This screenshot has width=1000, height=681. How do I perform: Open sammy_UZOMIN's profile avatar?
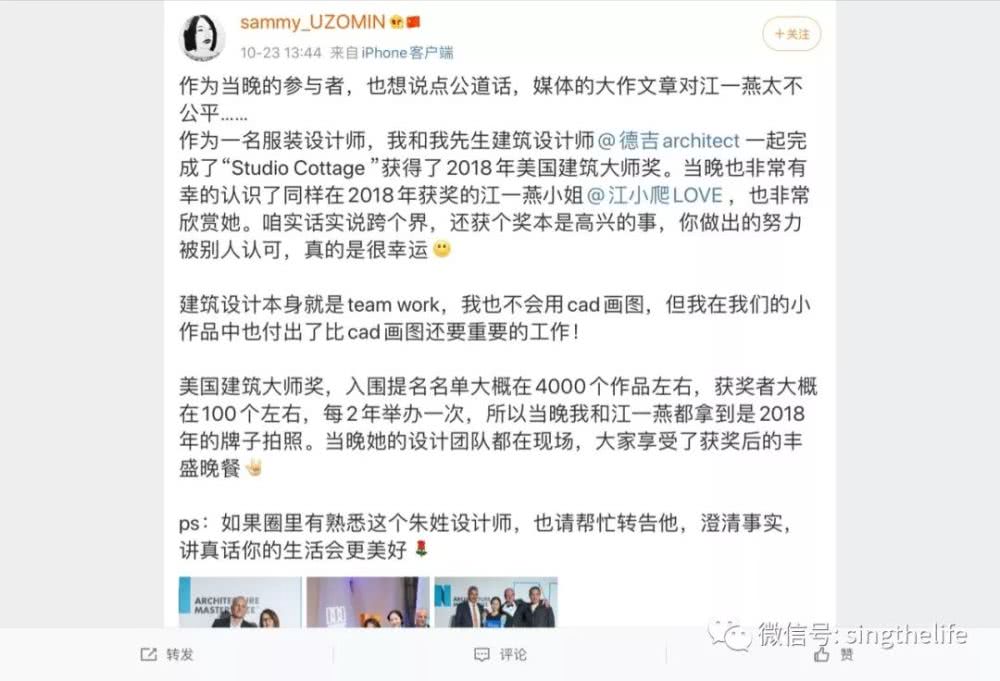[201, 38]
